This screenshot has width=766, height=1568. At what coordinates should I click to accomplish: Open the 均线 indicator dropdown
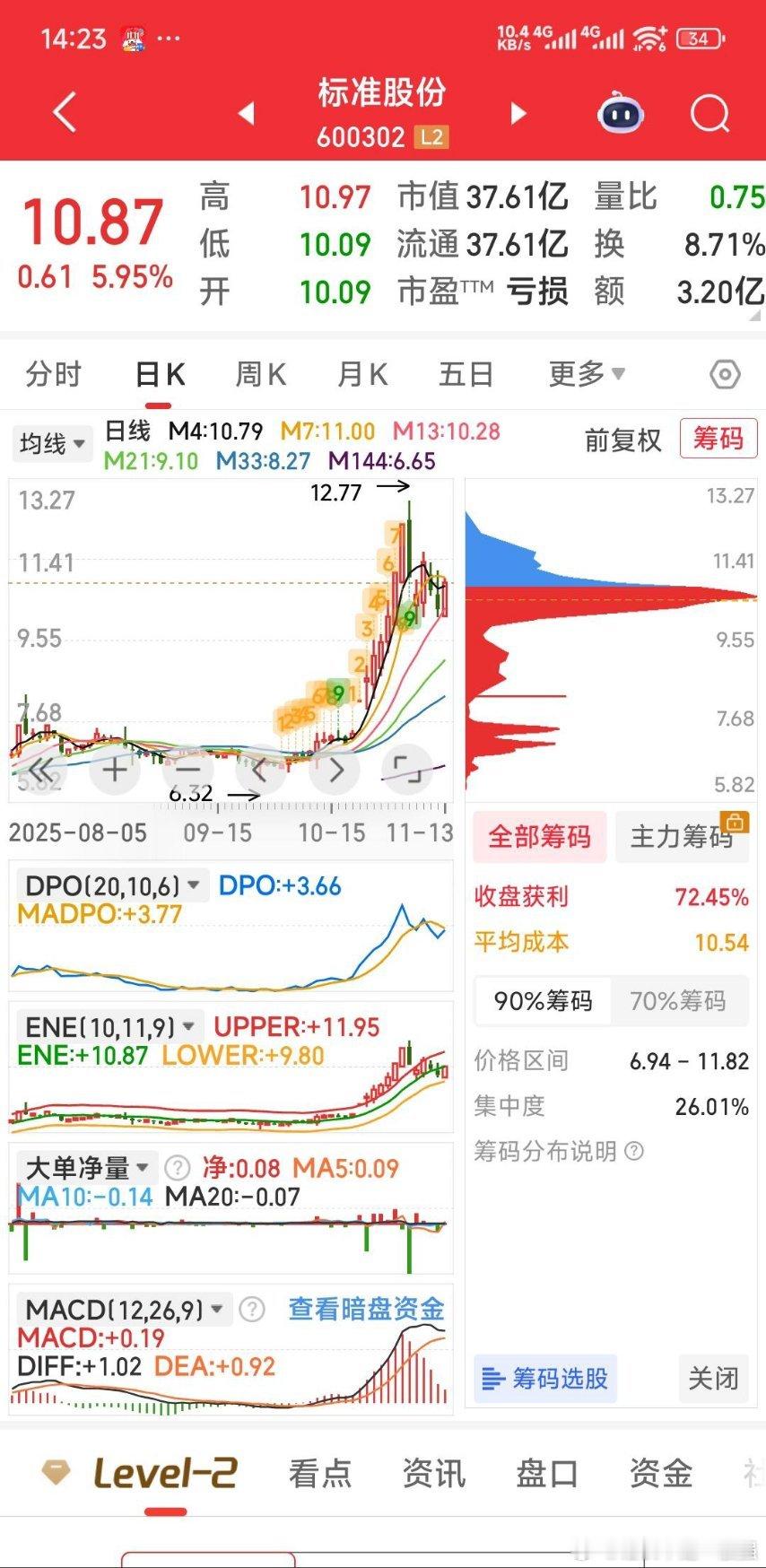pos(52,443)
